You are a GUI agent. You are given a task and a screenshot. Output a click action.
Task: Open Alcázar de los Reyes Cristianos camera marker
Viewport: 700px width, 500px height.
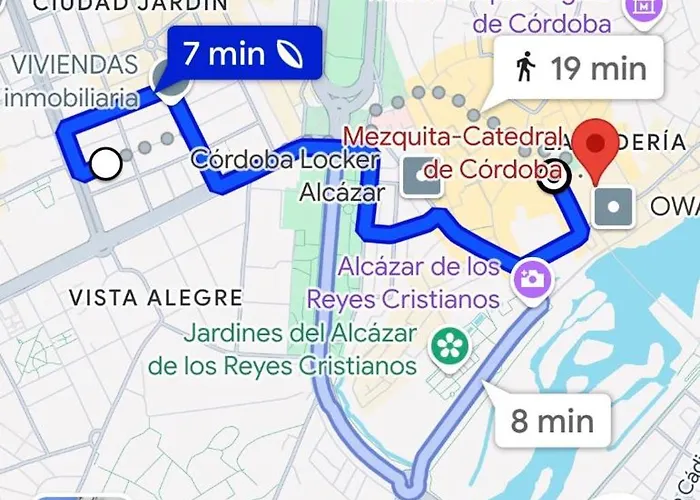(531, 275)
